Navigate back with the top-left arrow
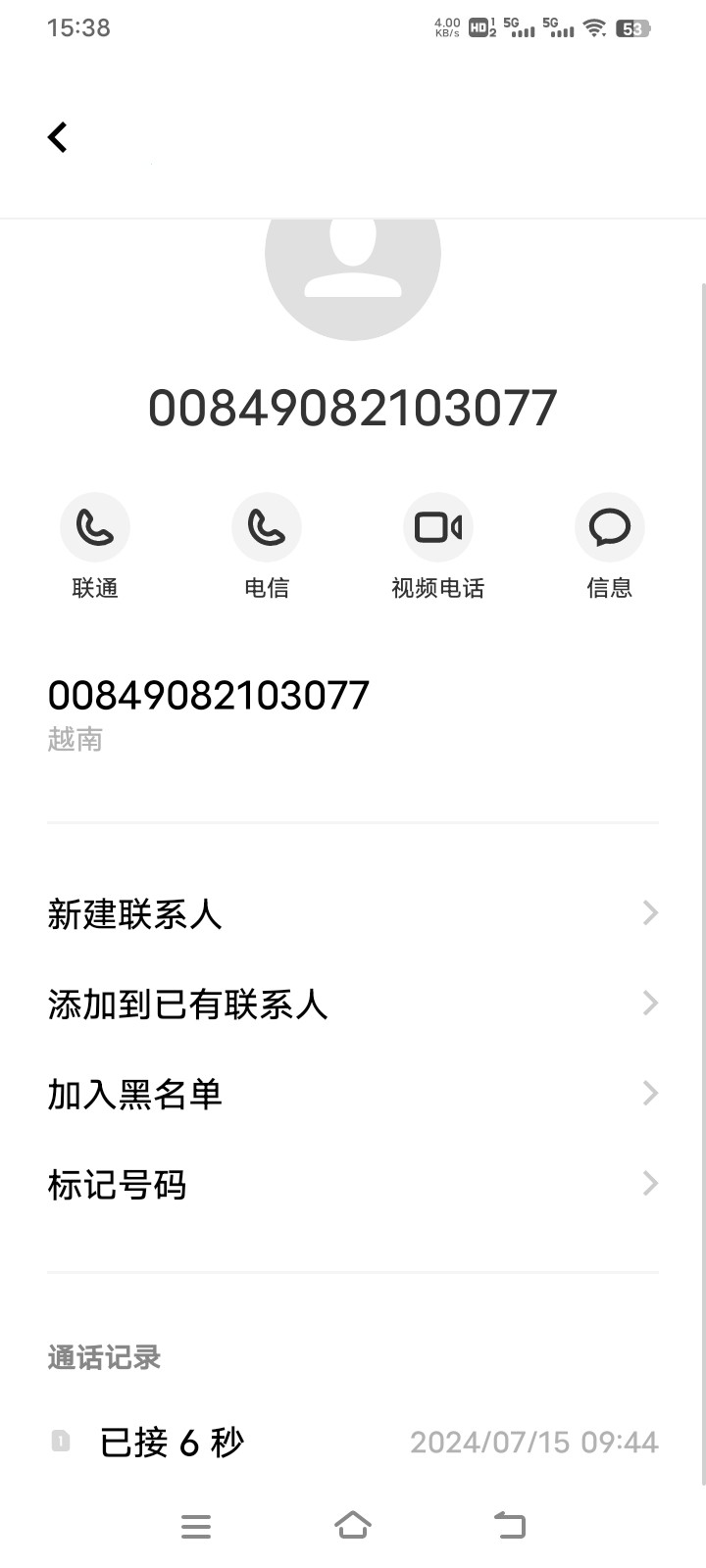706x1568 pixels. [x=57, y=136]
